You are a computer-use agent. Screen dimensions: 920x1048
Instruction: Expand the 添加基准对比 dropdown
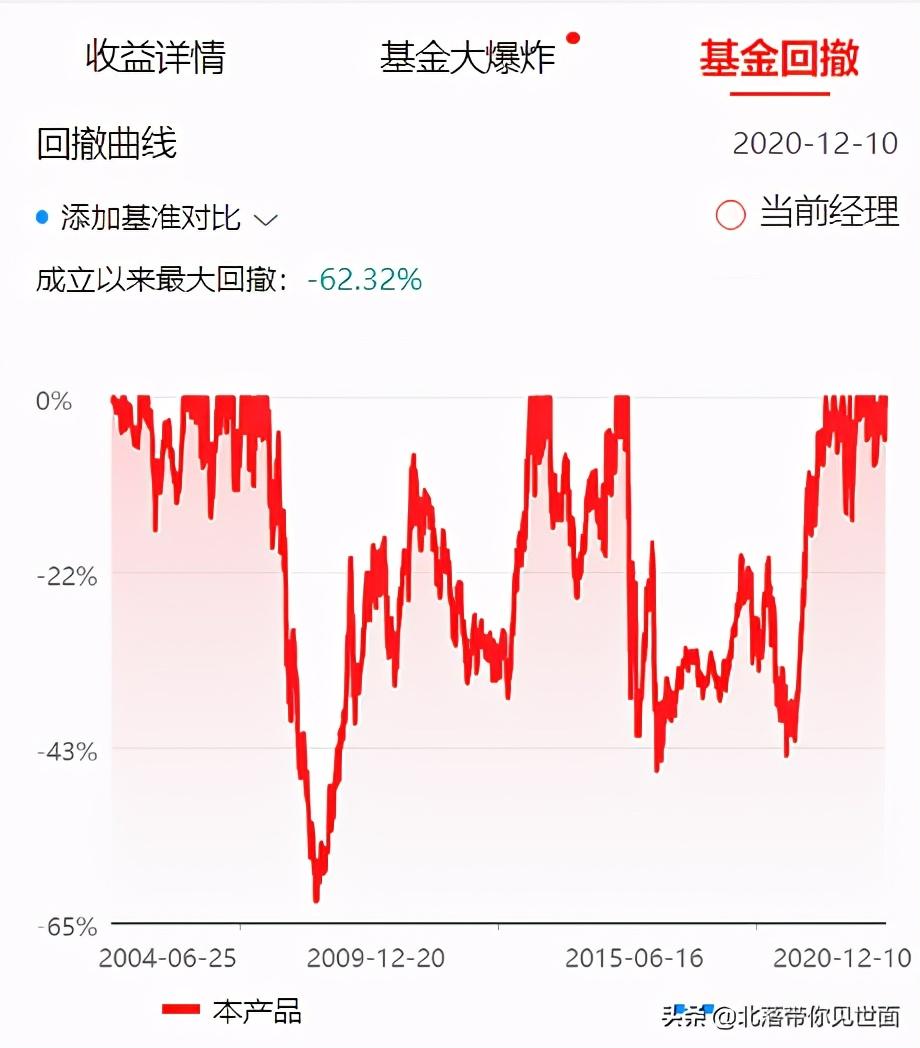point(157,217)
